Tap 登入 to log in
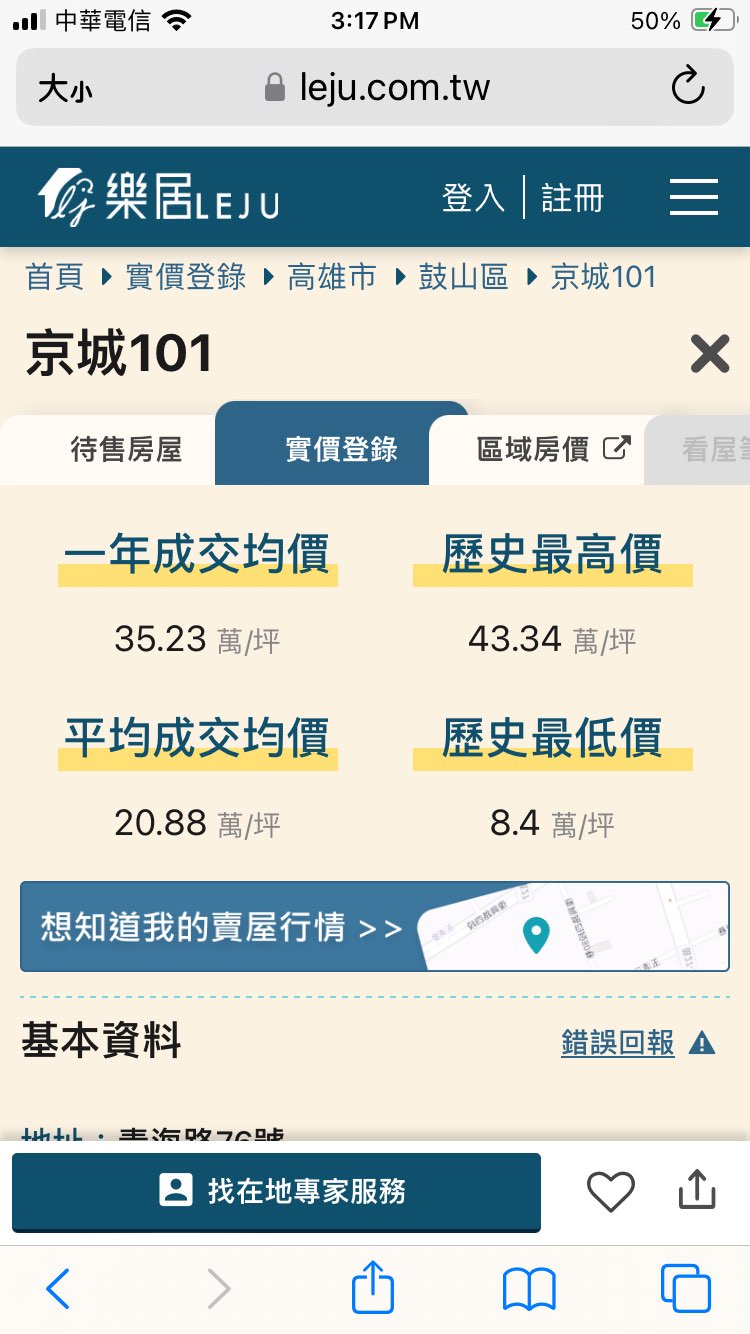This screenshot has width=750, height=1334. coord(473,197)
